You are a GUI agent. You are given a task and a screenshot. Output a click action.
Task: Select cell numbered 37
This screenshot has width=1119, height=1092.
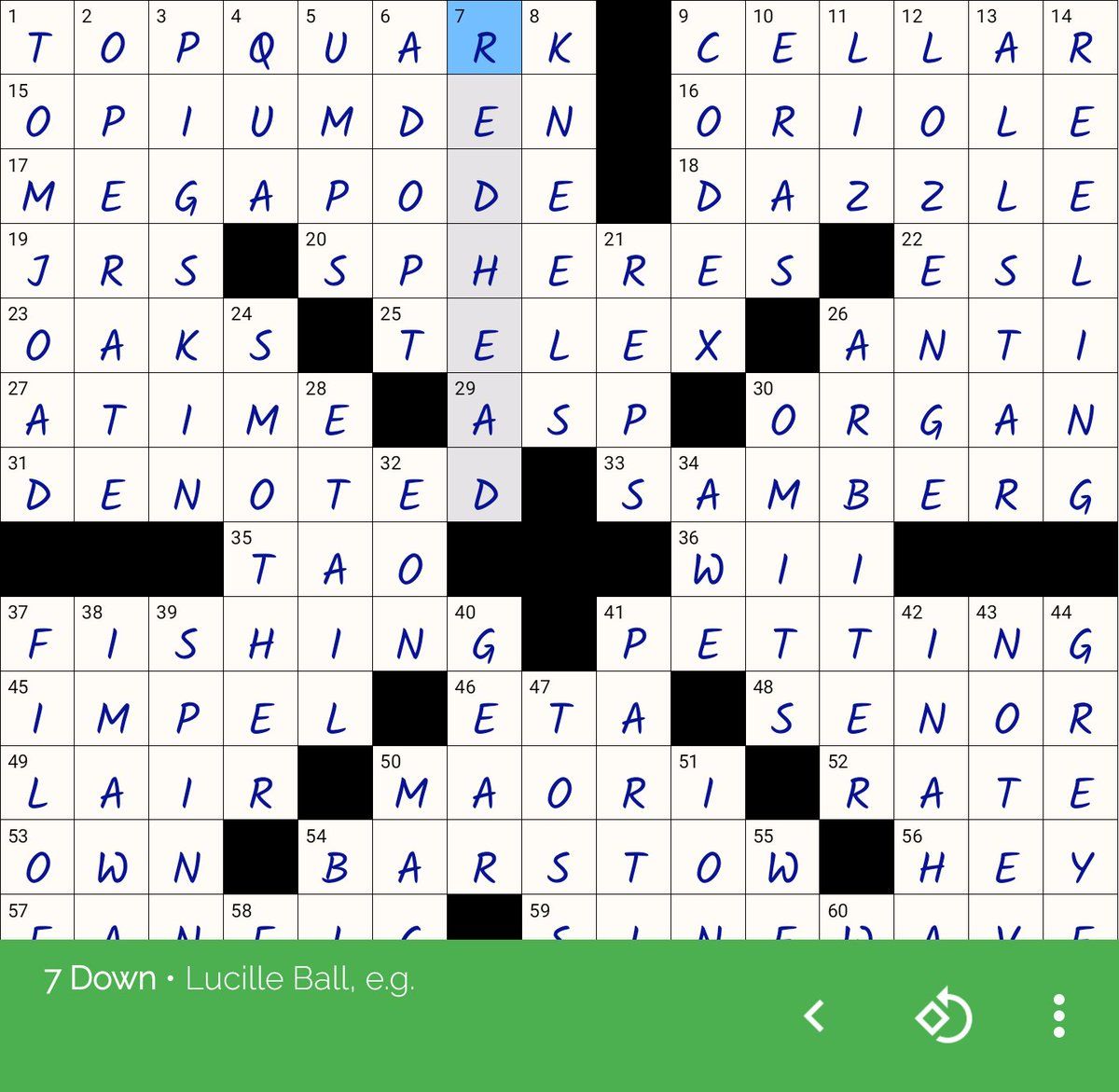[37, 634]
